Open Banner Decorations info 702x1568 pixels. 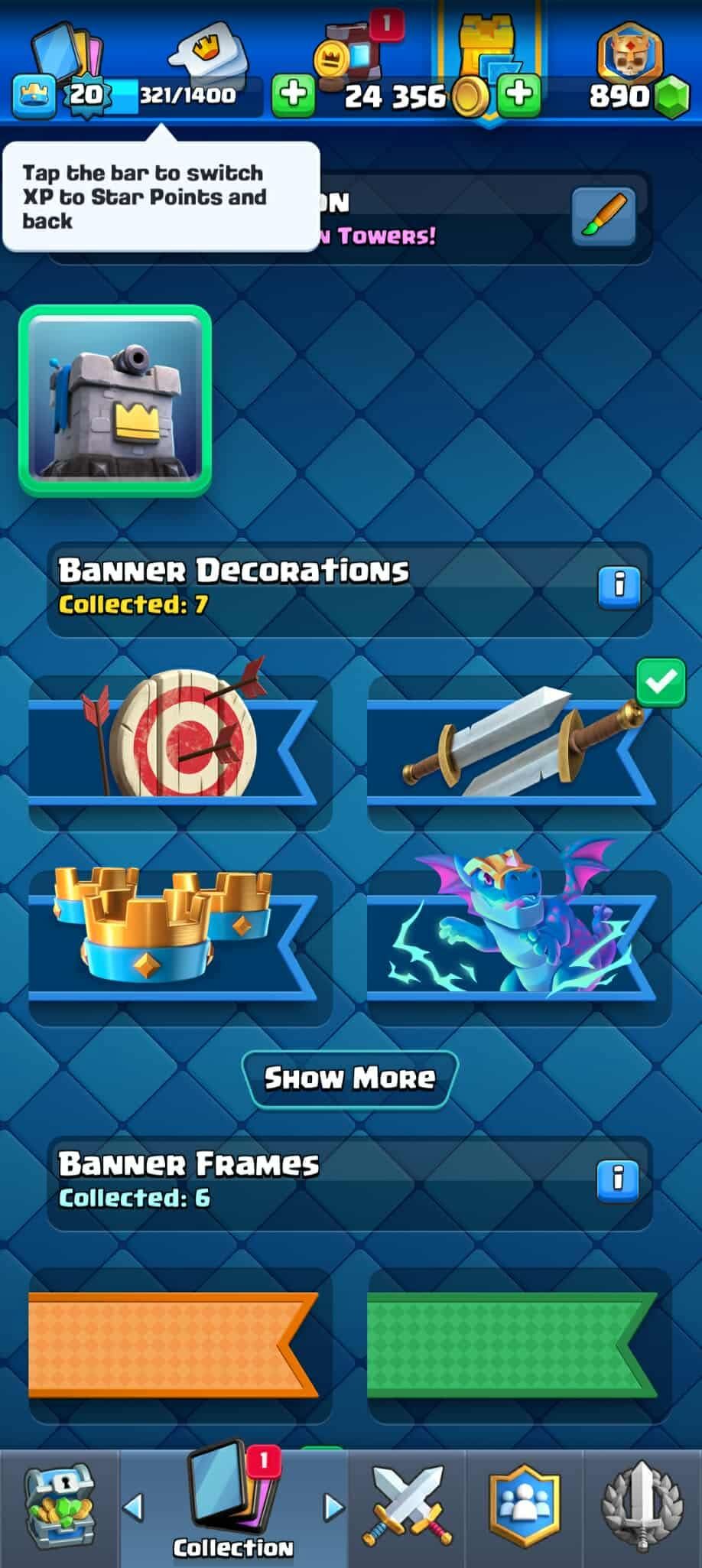[x=619, y=586]
